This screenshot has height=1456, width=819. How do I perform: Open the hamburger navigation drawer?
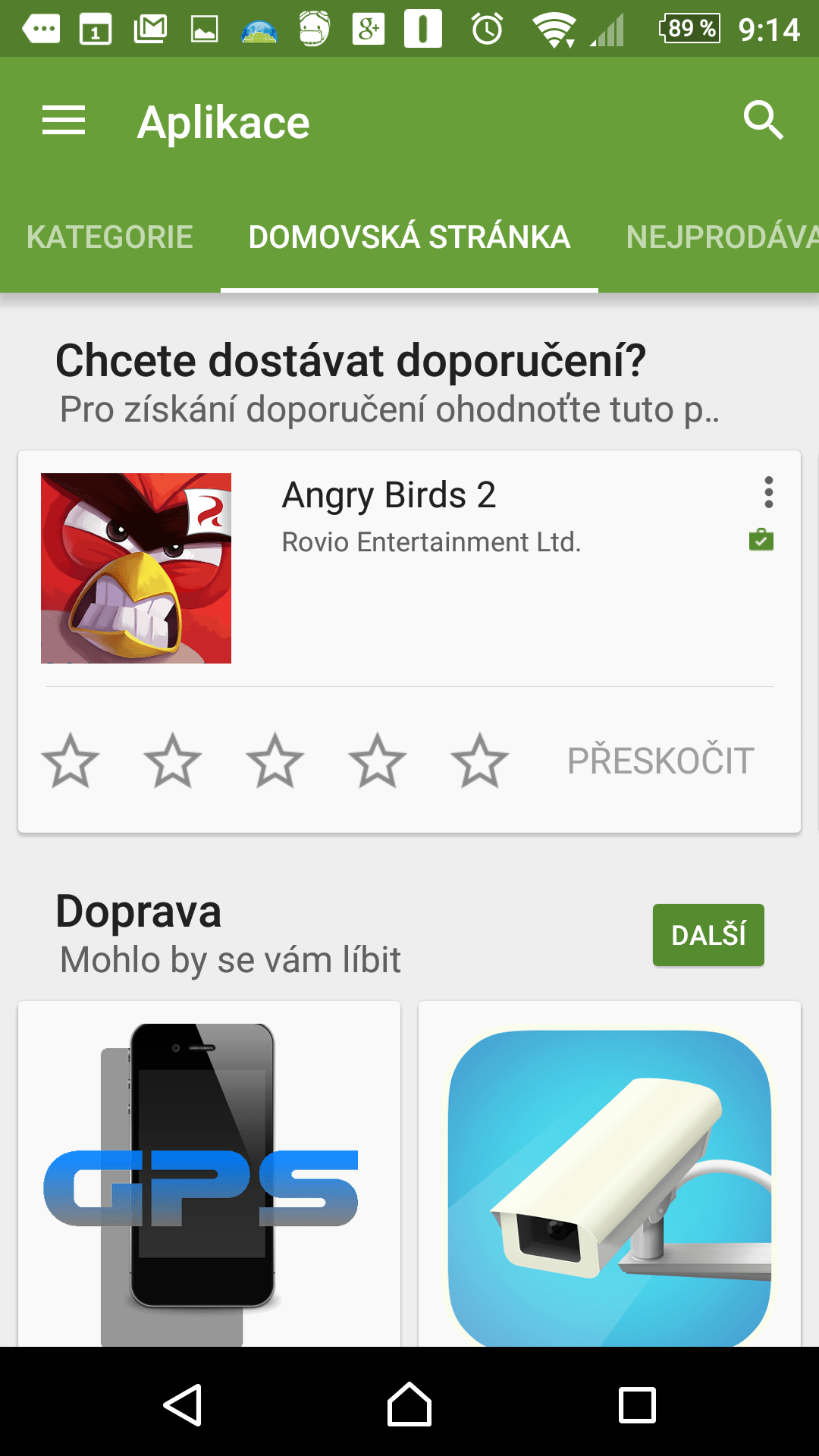pyautogui.click(x=64, y=121)
